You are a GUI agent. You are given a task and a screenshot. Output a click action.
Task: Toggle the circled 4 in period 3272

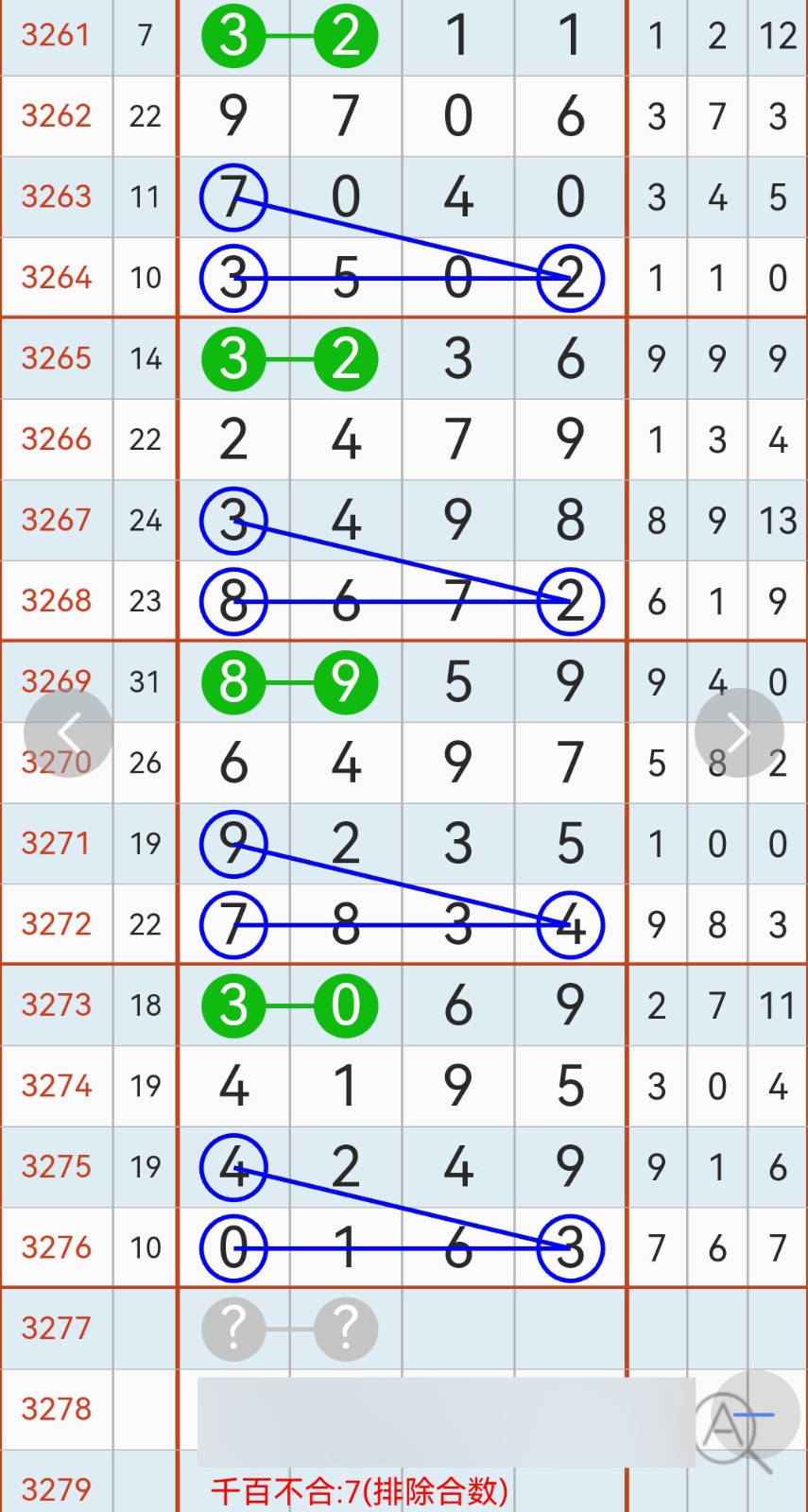point(570,925)
